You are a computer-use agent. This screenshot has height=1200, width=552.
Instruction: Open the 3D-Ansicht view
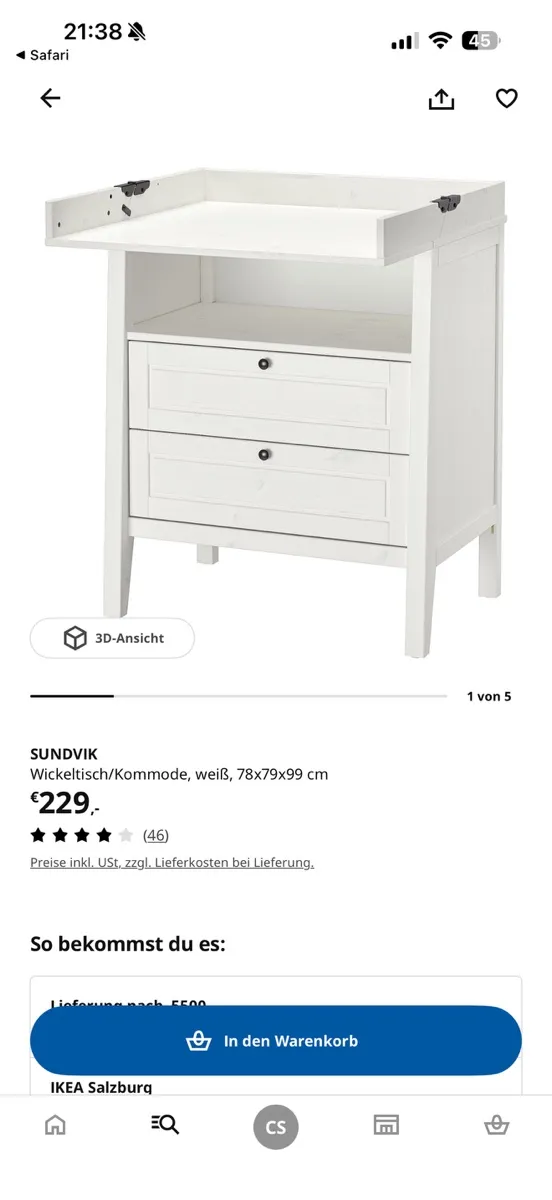click(112, 638)
